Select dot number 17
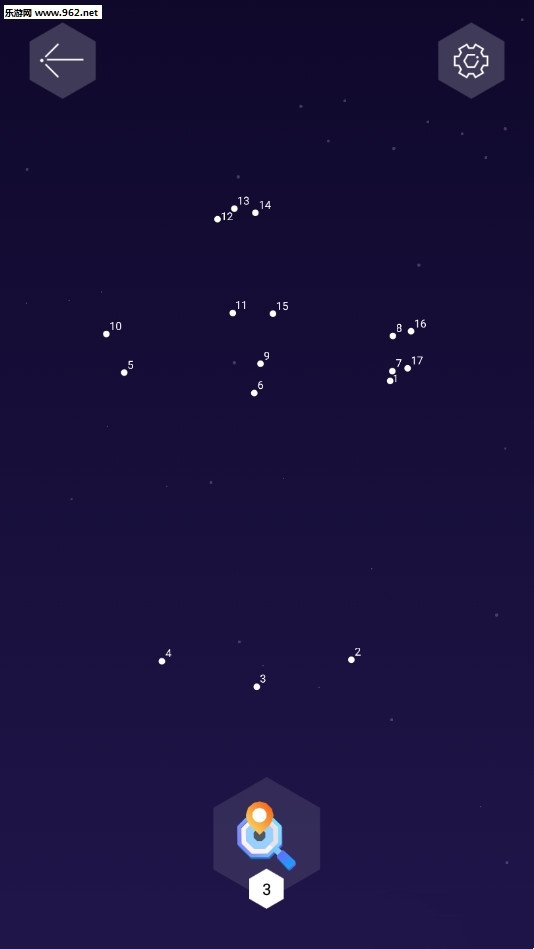This screenshot has height=949, width=534. (407, 369)
